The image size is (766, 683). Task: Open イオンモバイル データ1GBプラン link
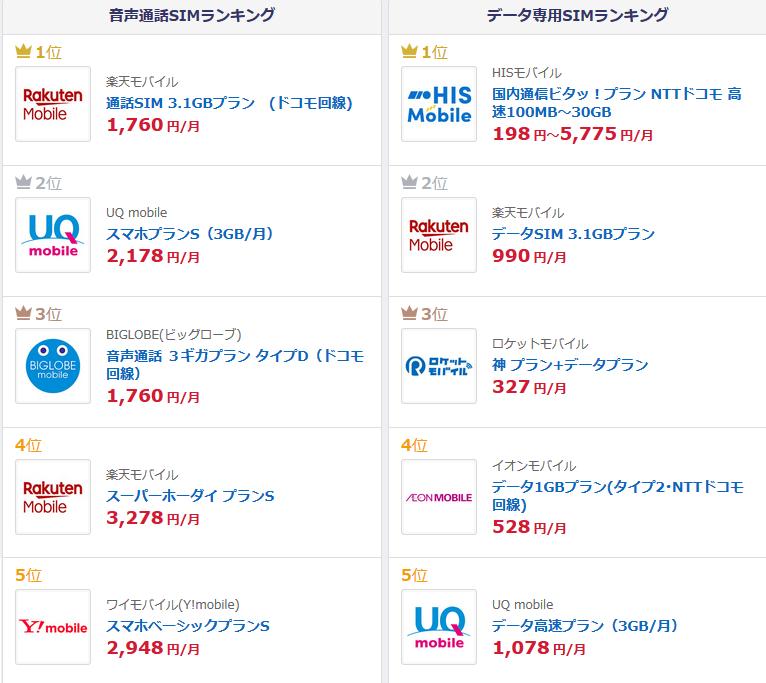(617, 496)
